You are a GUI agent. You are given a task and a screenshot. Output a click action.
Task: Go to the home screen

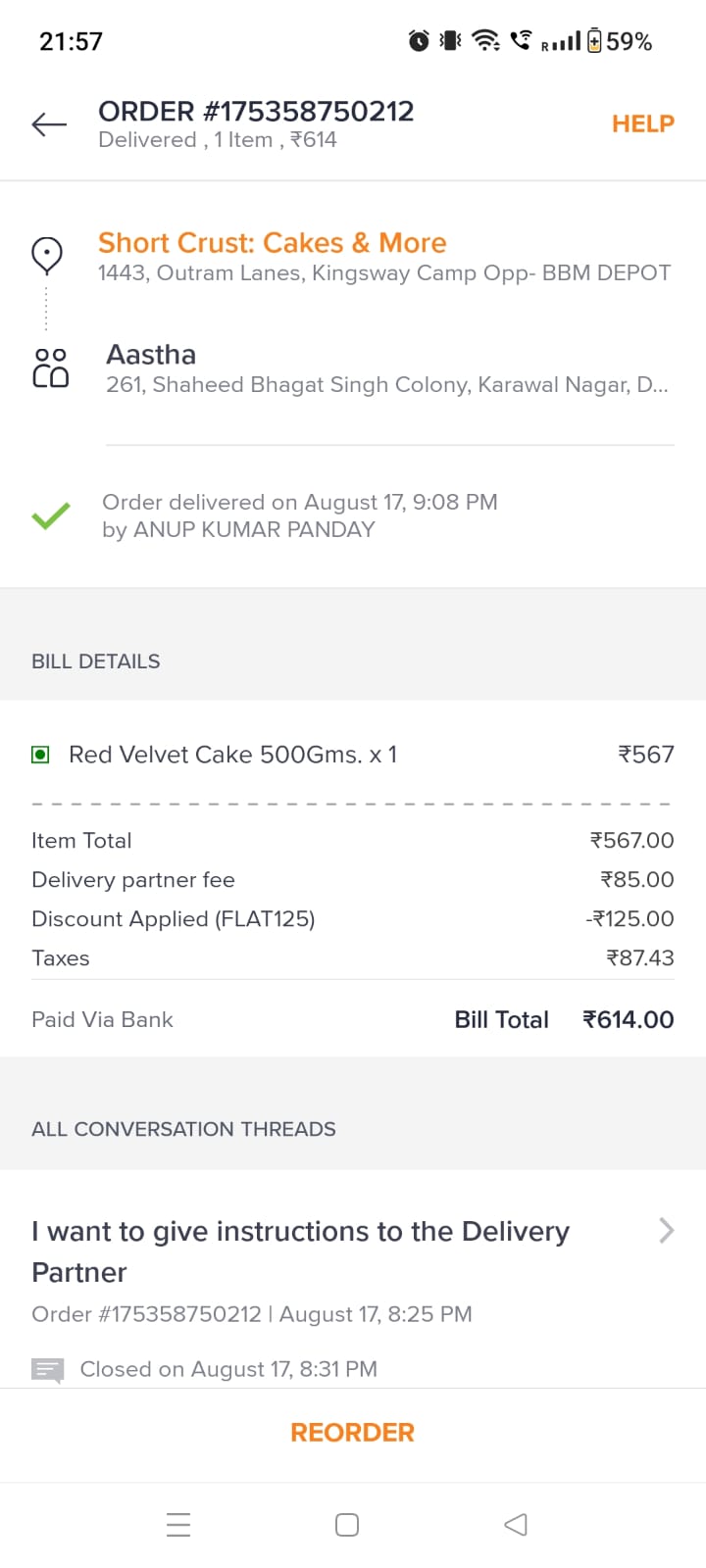click(x=347, y=1525)
